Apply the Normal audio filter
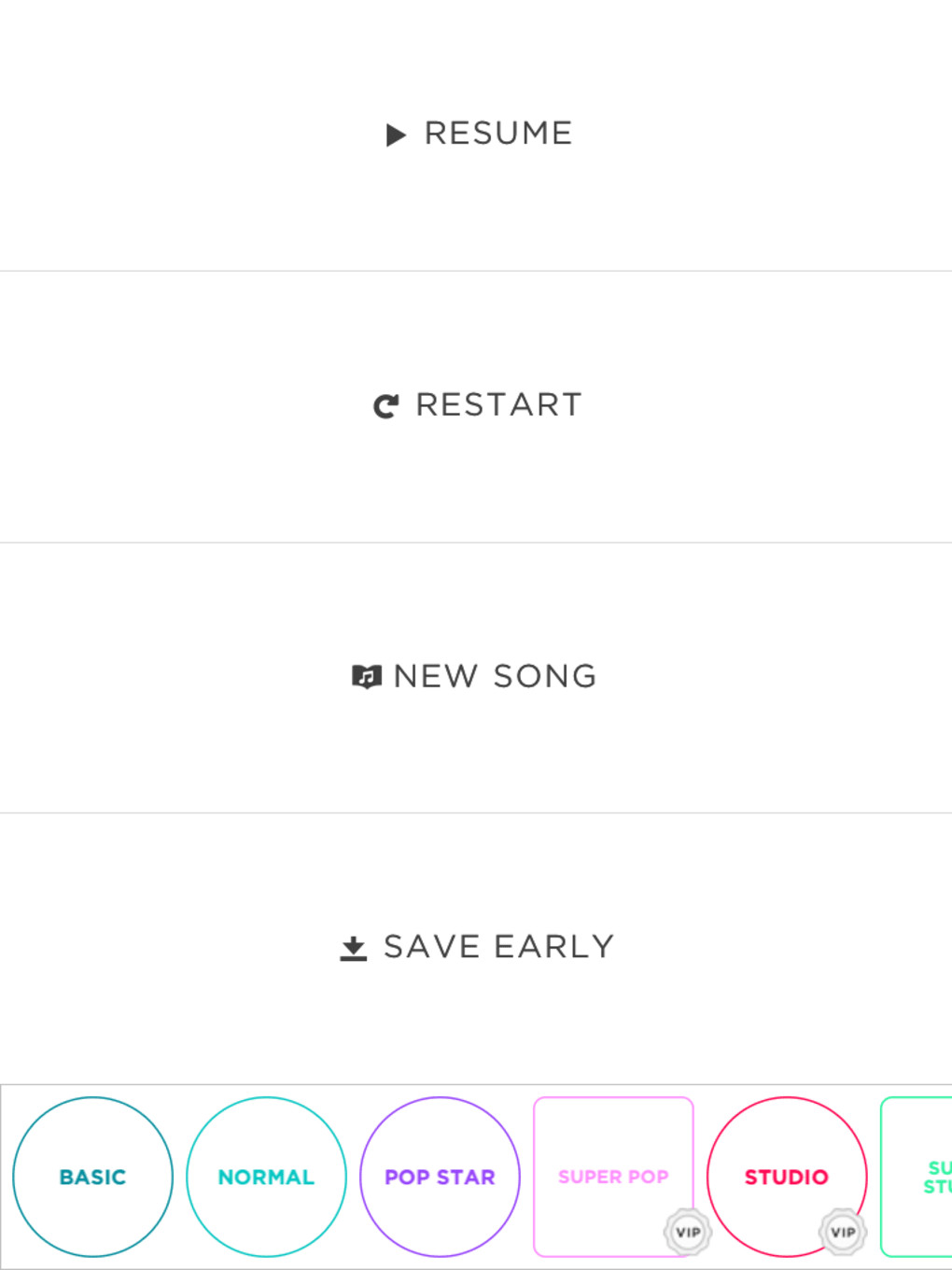The image size is (952, 1270). (x=266, y=1177)
